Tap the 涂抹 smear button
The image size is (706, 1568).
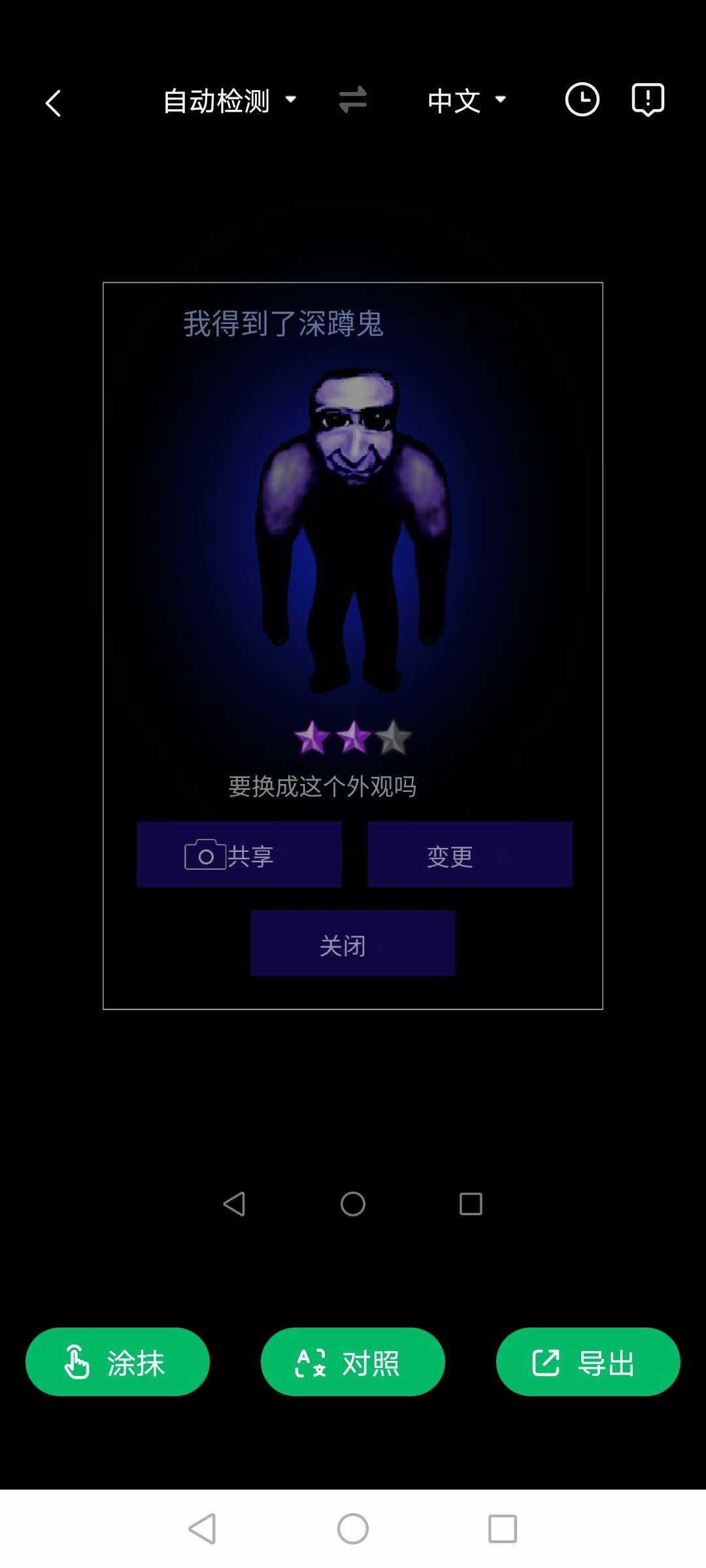(x=118, y=1362)
